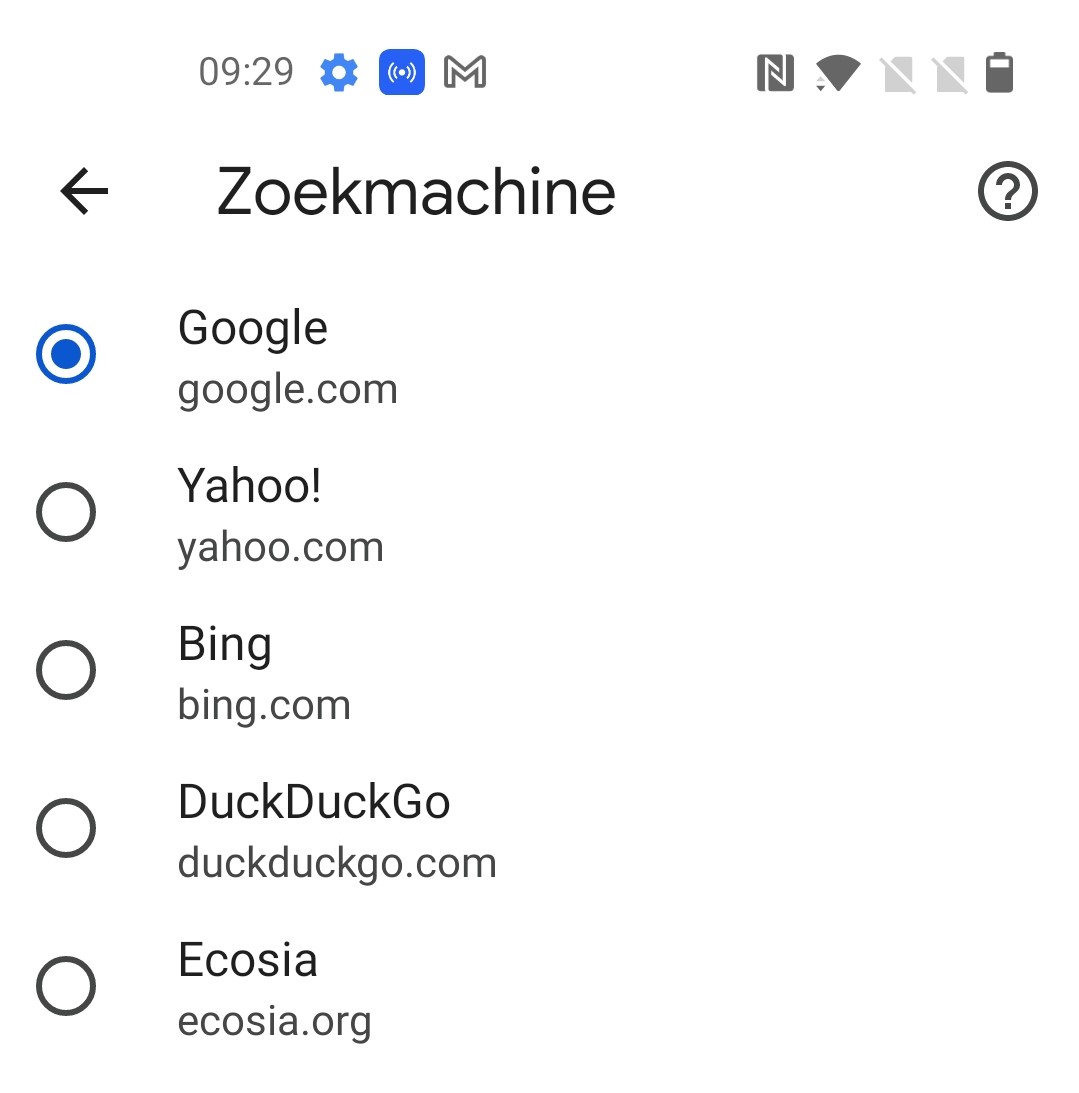Click the clock showing 09:29
Screen dimensions: 1079x1093
click(246, 71)
